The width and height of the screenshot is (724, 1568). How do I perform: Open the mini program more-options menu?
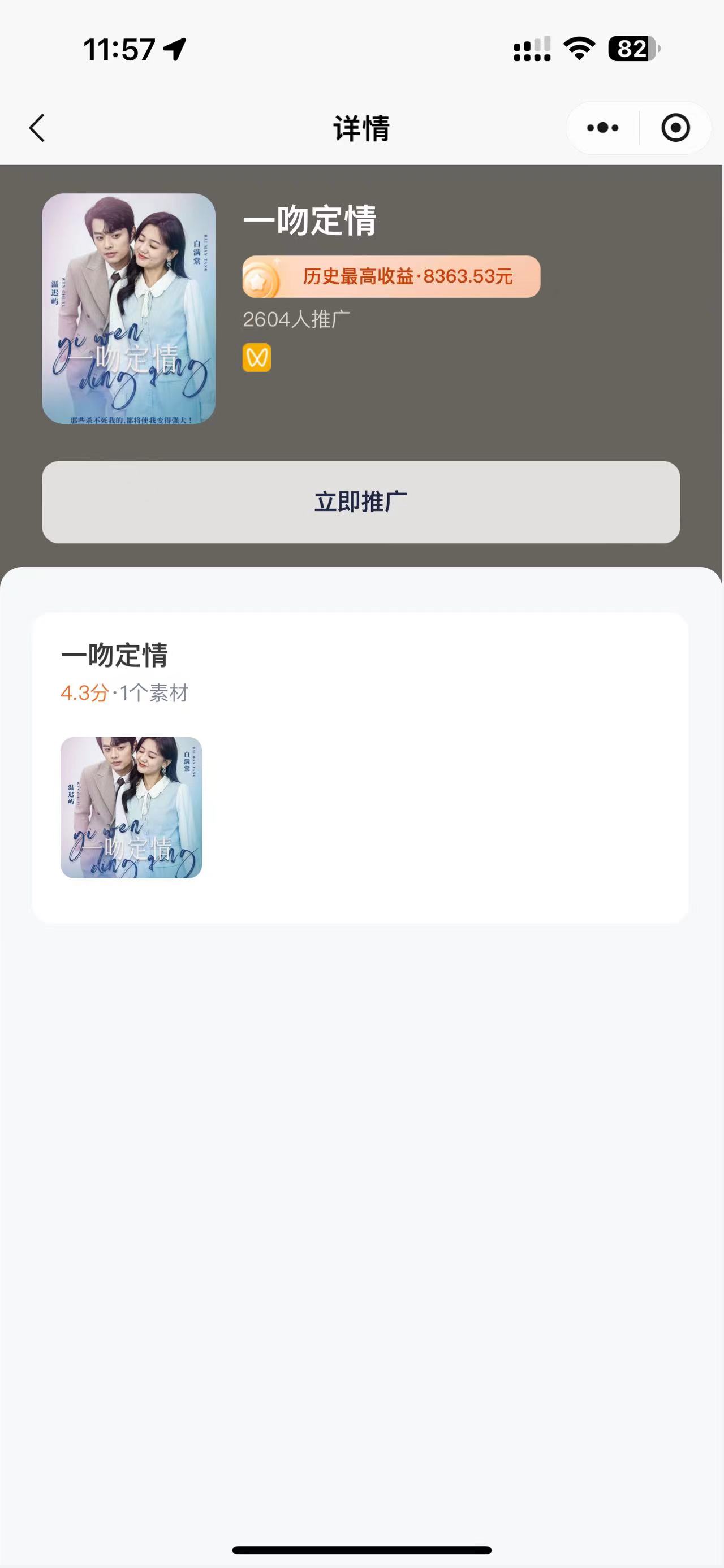(x=602, y=128)
